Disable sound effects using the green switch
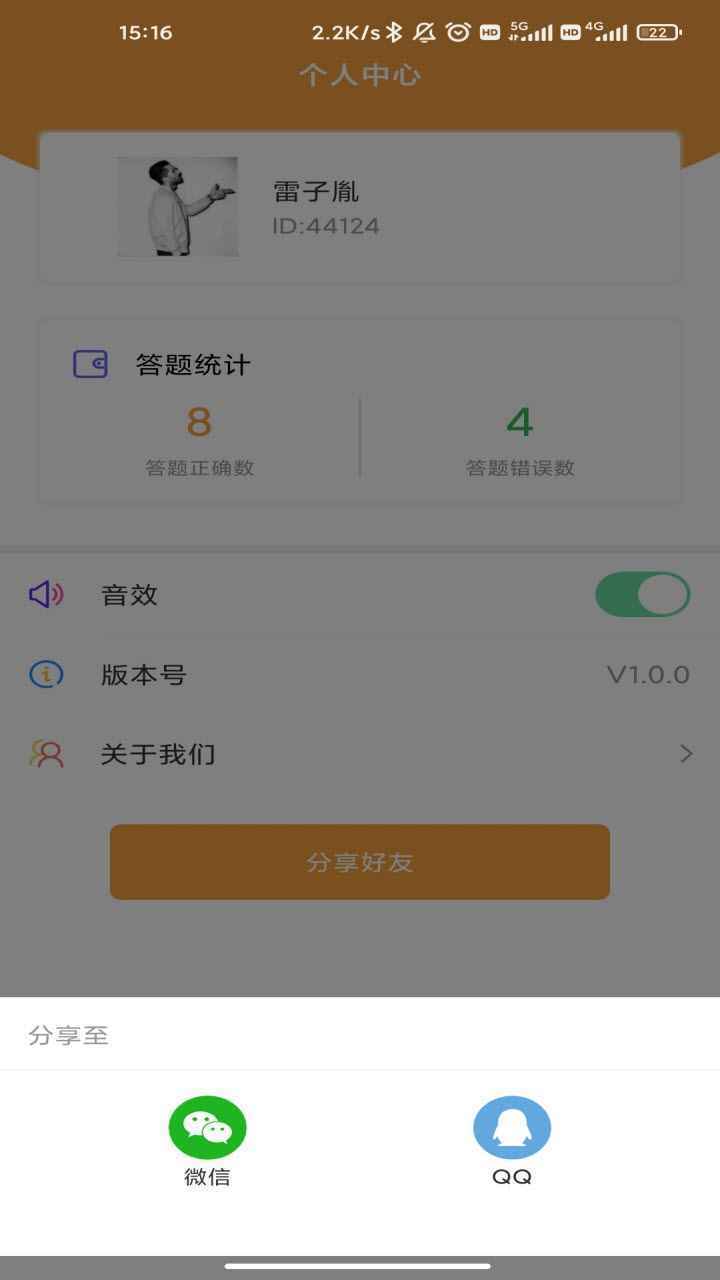Screen dimensions: 720x1280 click(x=643, y=594)
